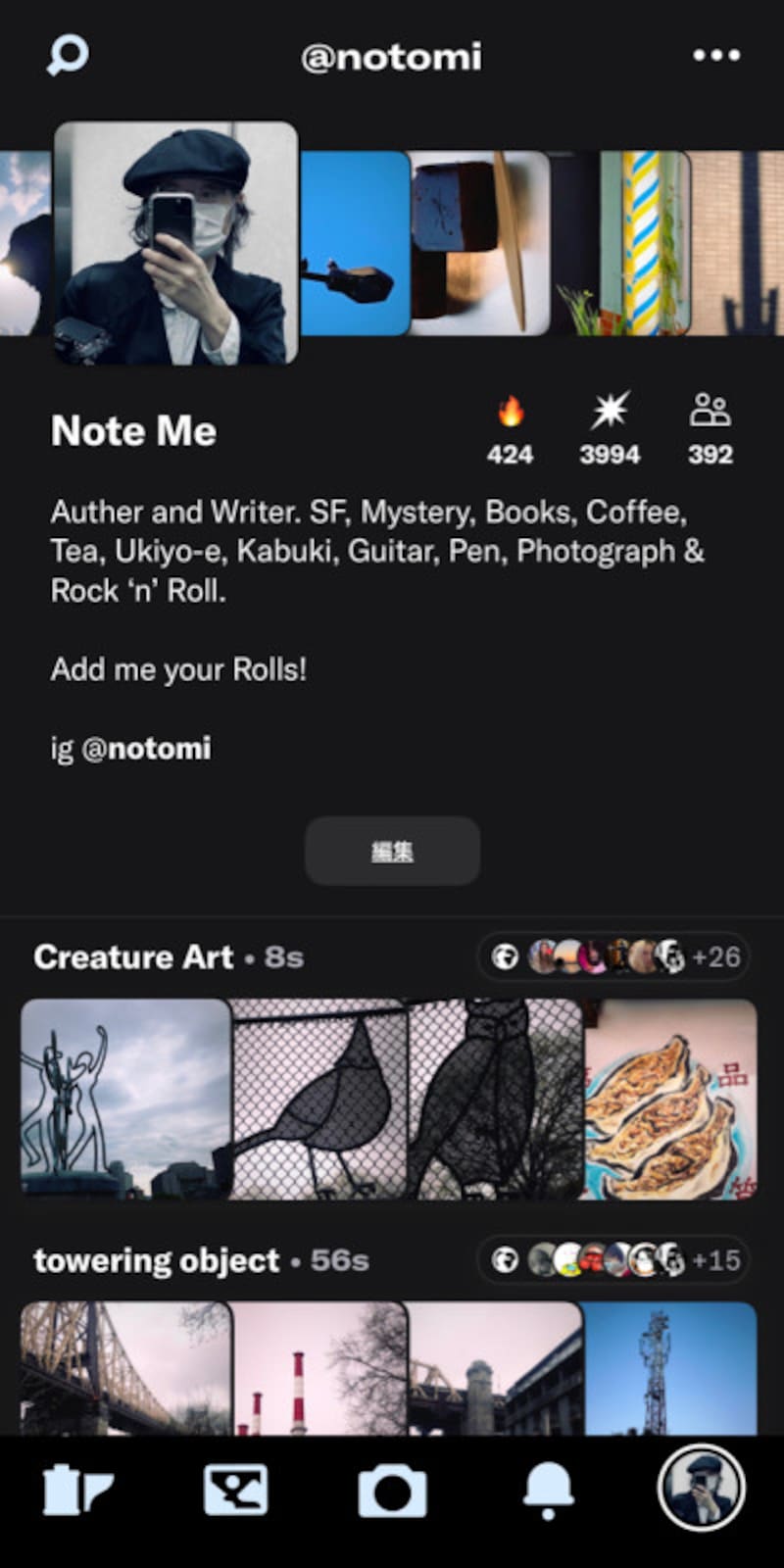This screenshot has height=1568, width=784.
Task: Open the three-dot overflow menu
Action: (x=716, y=56)
